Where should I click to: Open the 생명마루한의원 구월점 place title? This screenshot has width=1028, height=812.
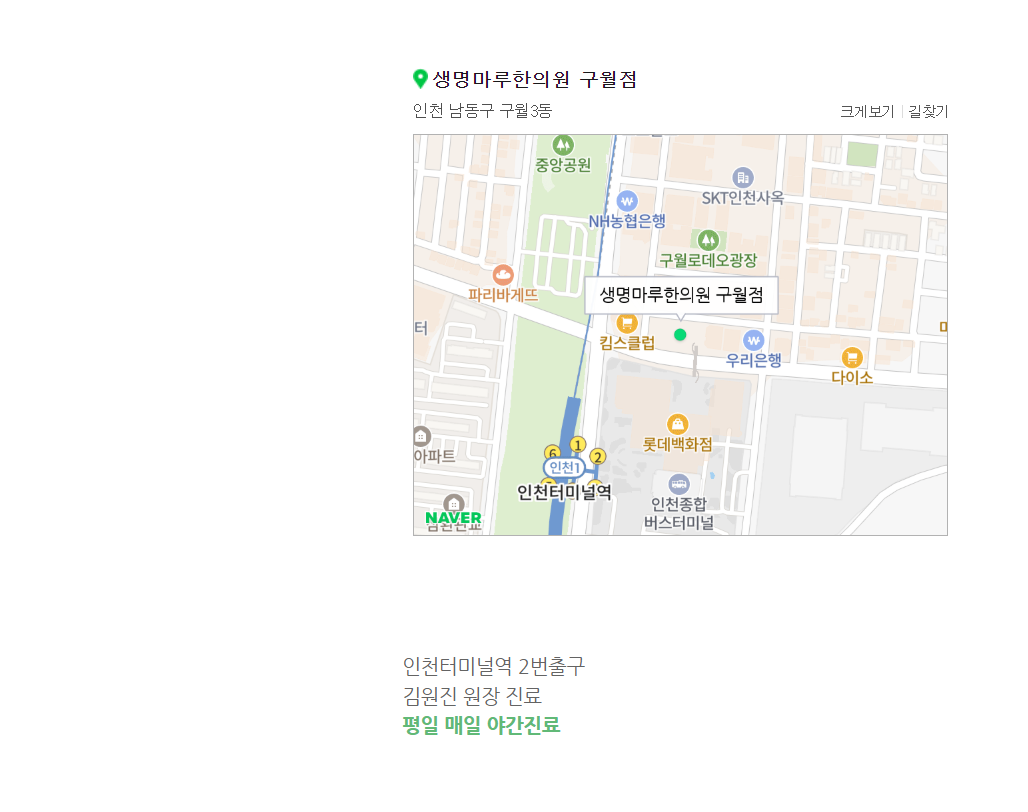coord(534,80)
